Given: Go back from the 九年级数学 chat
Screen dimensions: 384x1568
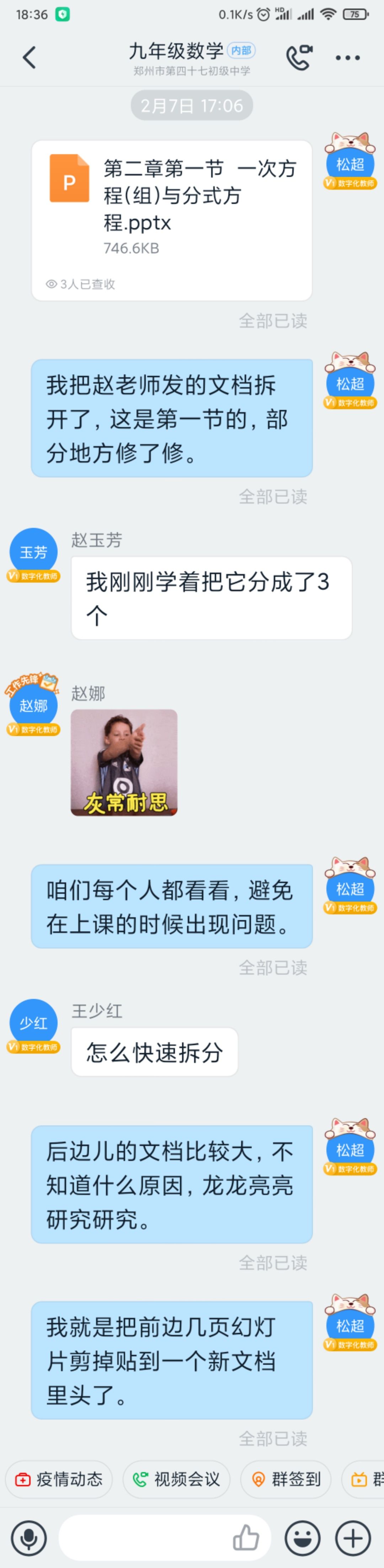Looking at the screenshot, I should click(29, 58).
